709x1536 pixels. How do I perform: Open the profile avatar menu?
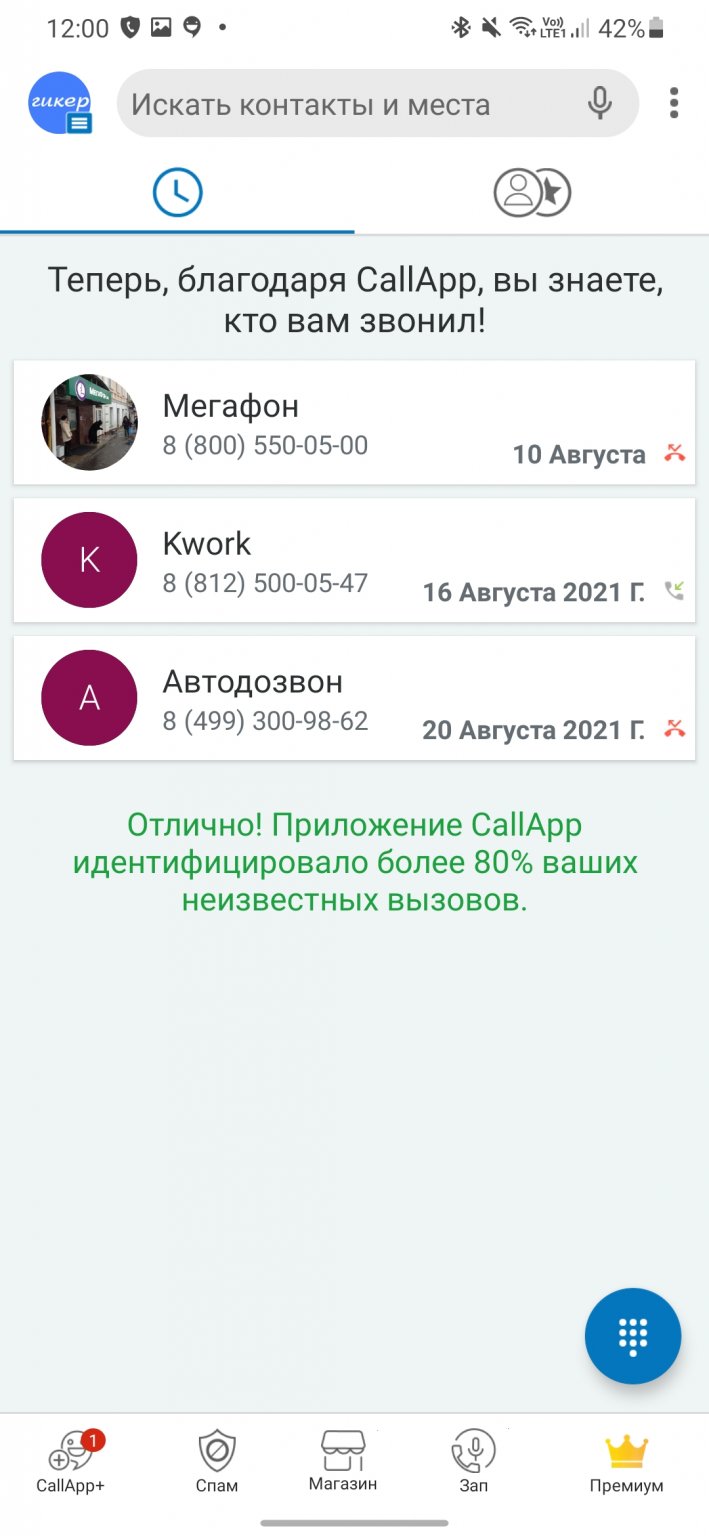60,103
